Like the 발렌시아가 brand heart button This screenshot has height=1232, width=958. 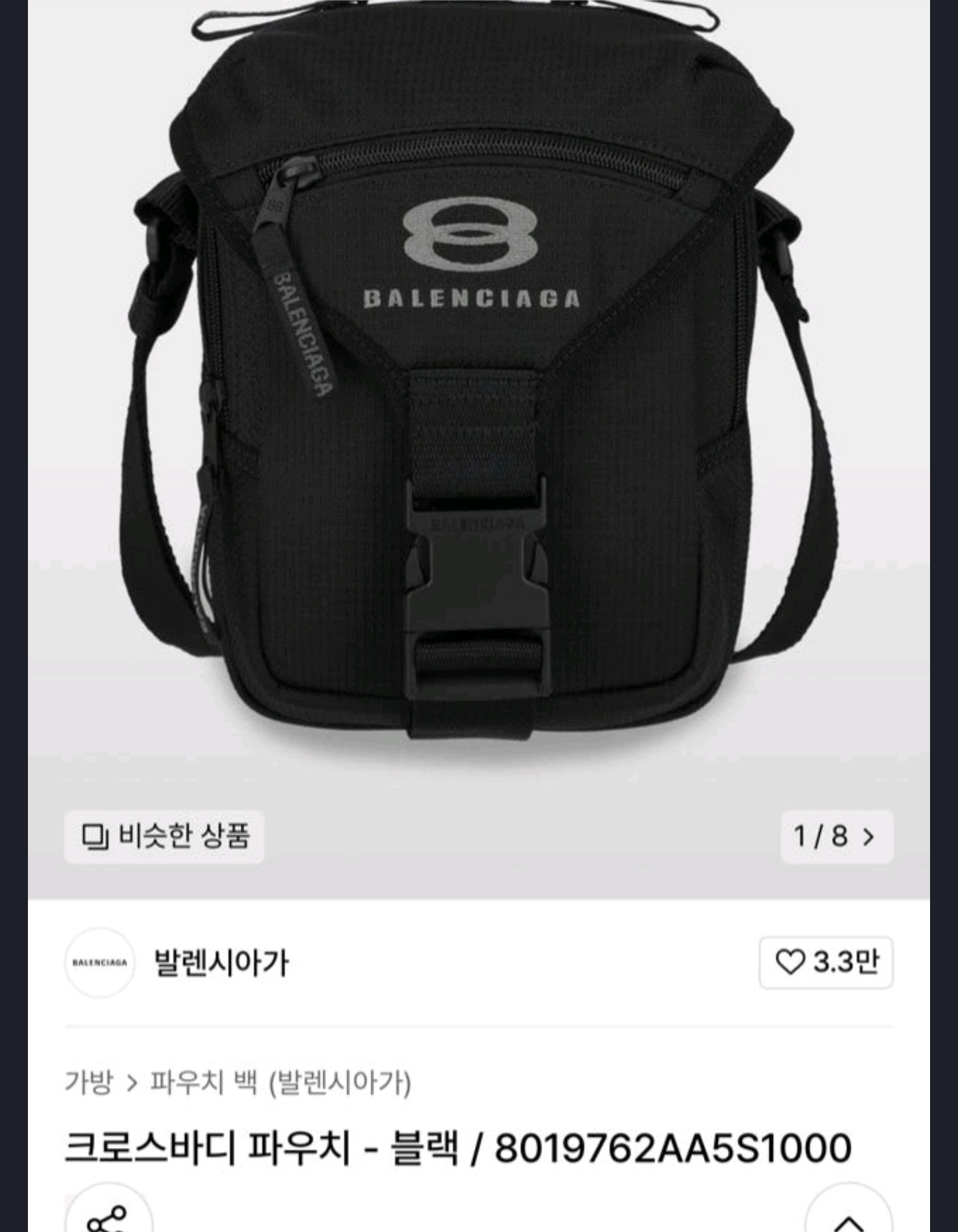(x=826, y=962)
